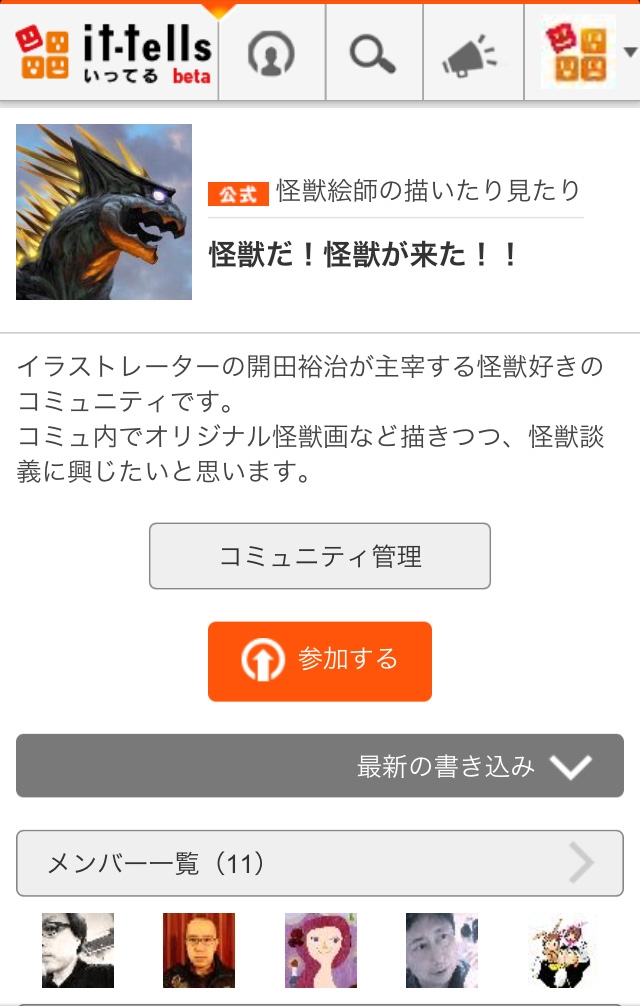Join community with 参加する button
This screenshot has height=1006, width=640.
320,661
